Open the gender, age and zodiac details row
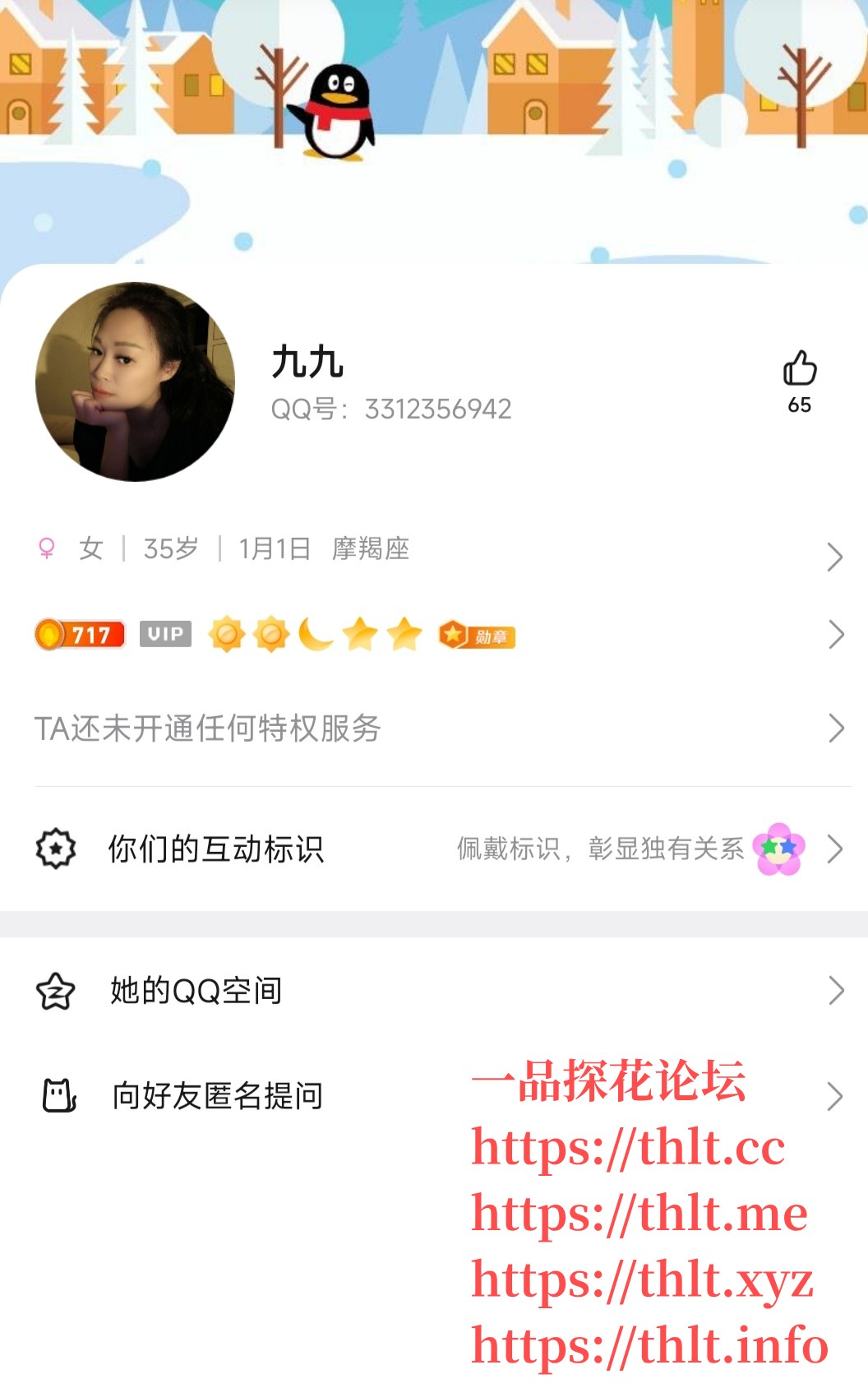Screen dimensions: 868x1388 [434, 549]
